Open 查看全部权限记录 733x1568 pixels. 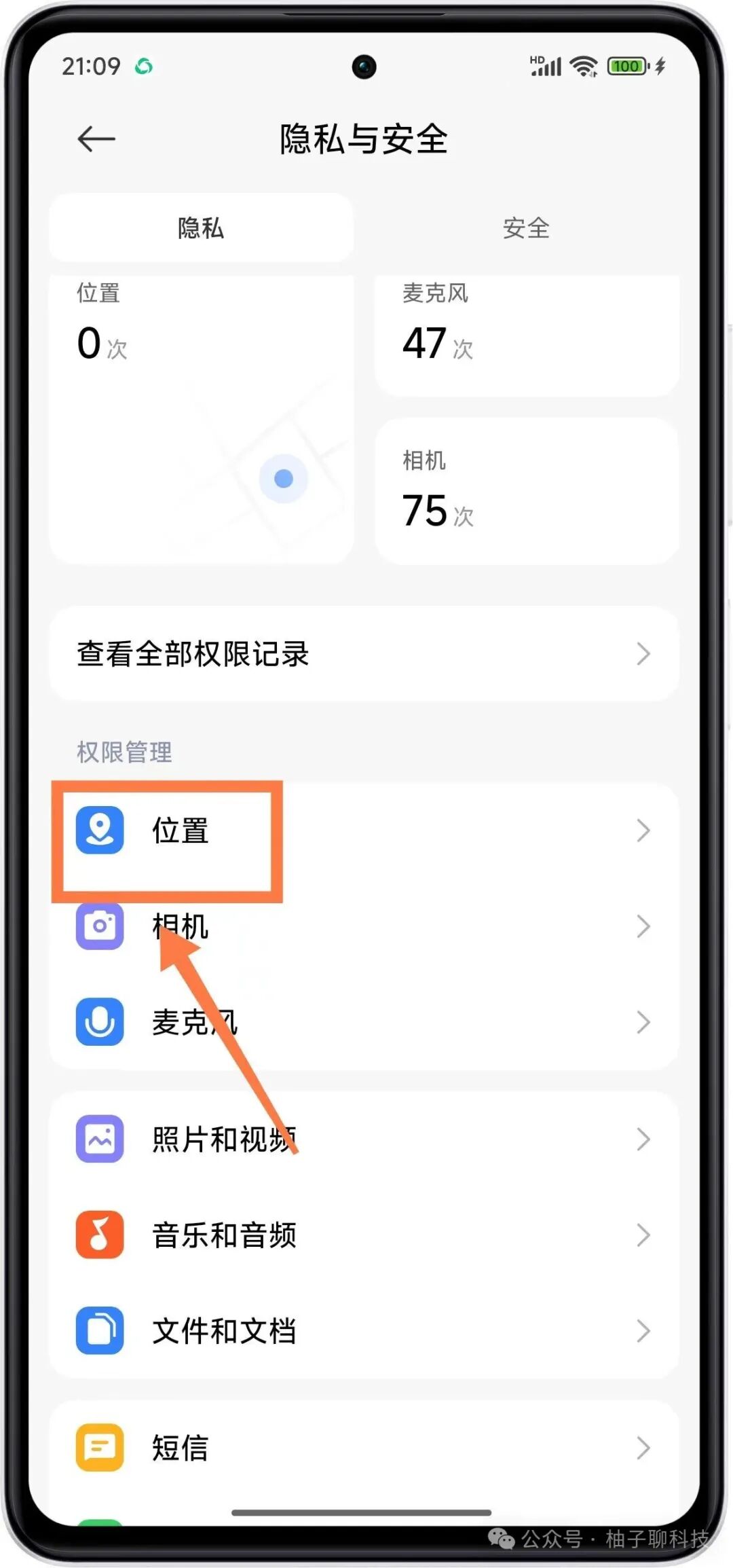tap(364, 654)
